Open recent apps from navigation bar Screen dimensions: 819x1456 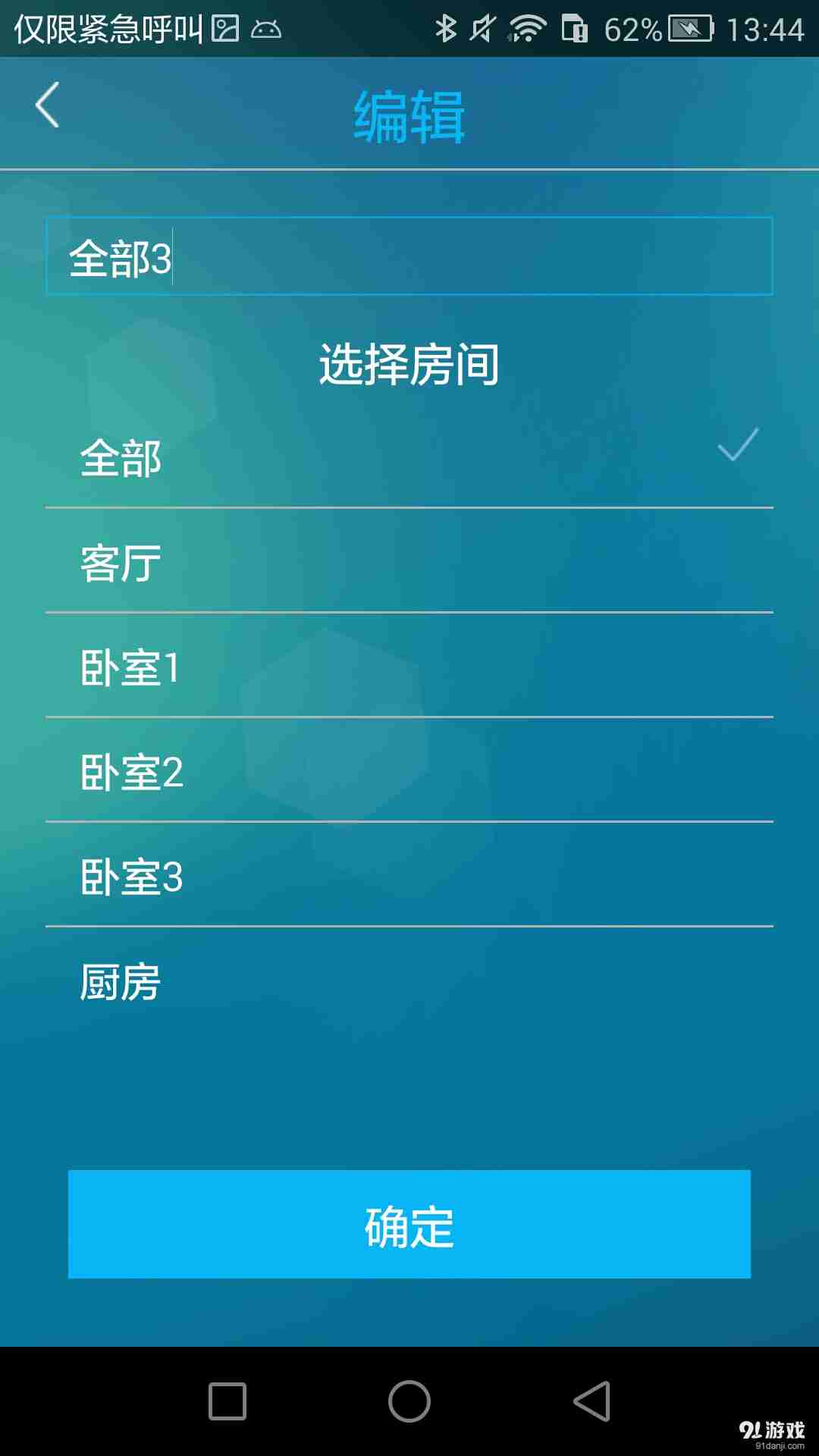tap(227, 1401)
